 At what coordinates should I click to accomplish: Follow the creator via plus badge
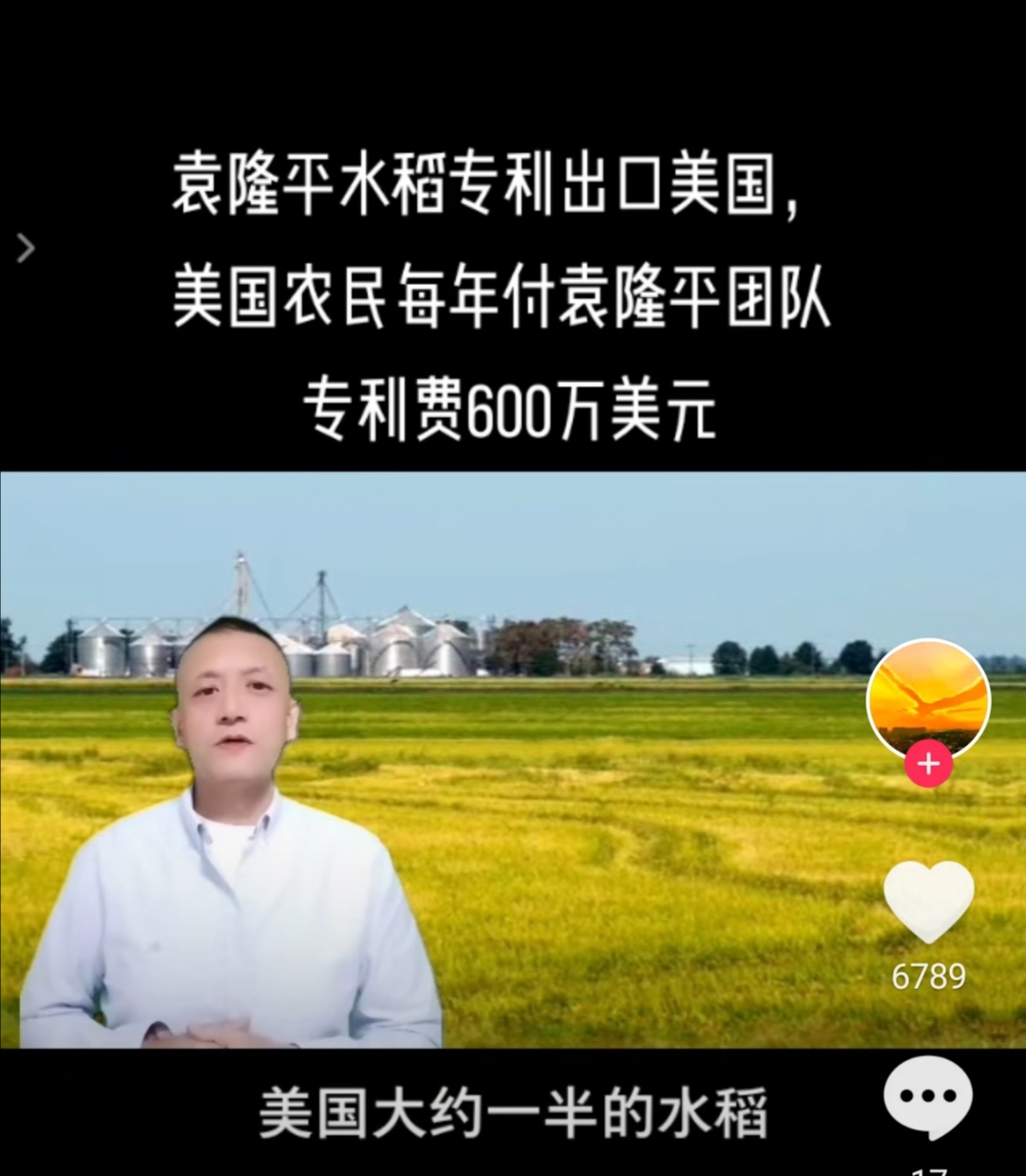pyautogui.click(x=928, y=764)
